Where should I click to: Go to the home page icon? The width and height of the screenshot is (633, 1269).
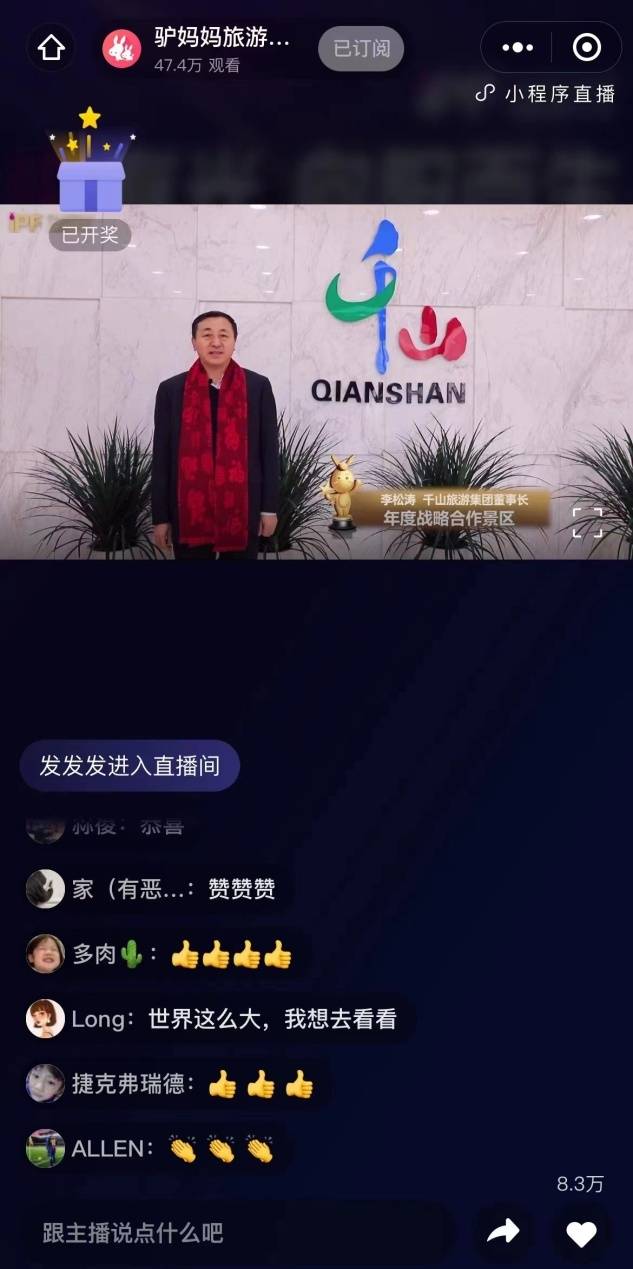point(50,47)
